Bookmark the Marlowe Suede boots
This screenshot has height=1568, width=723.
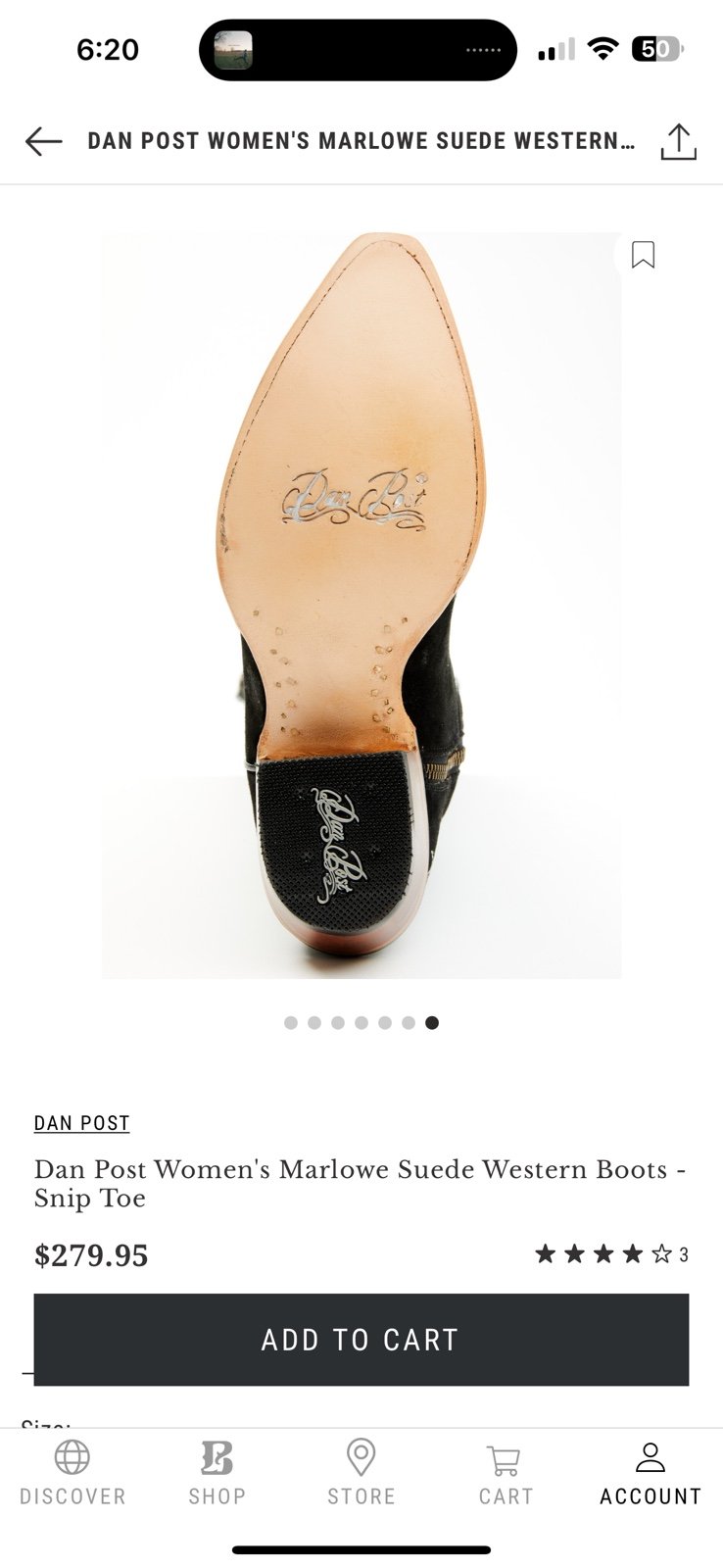pyautogui.click(x=643, y=255)
